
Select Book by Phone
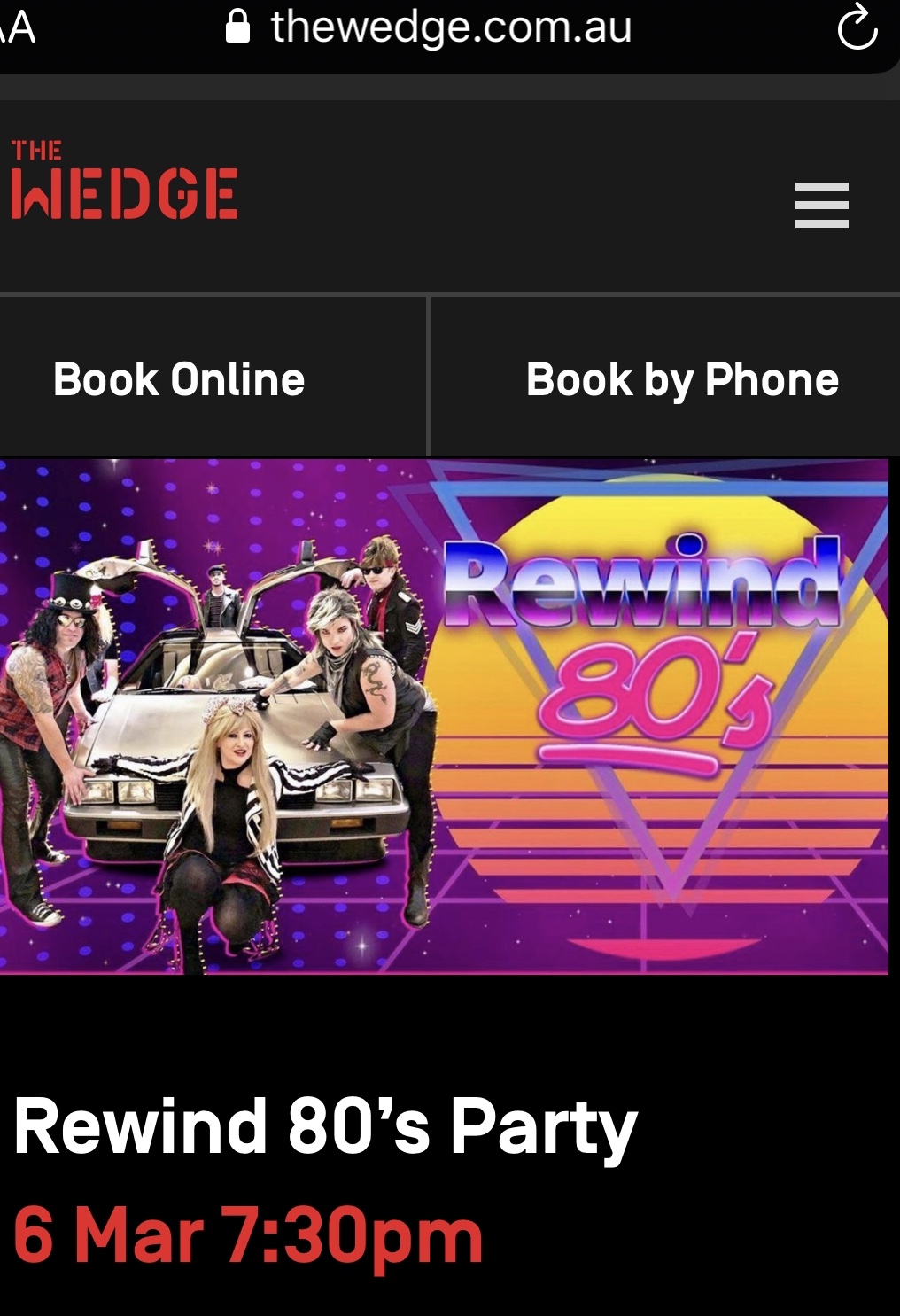click(681, 379)
